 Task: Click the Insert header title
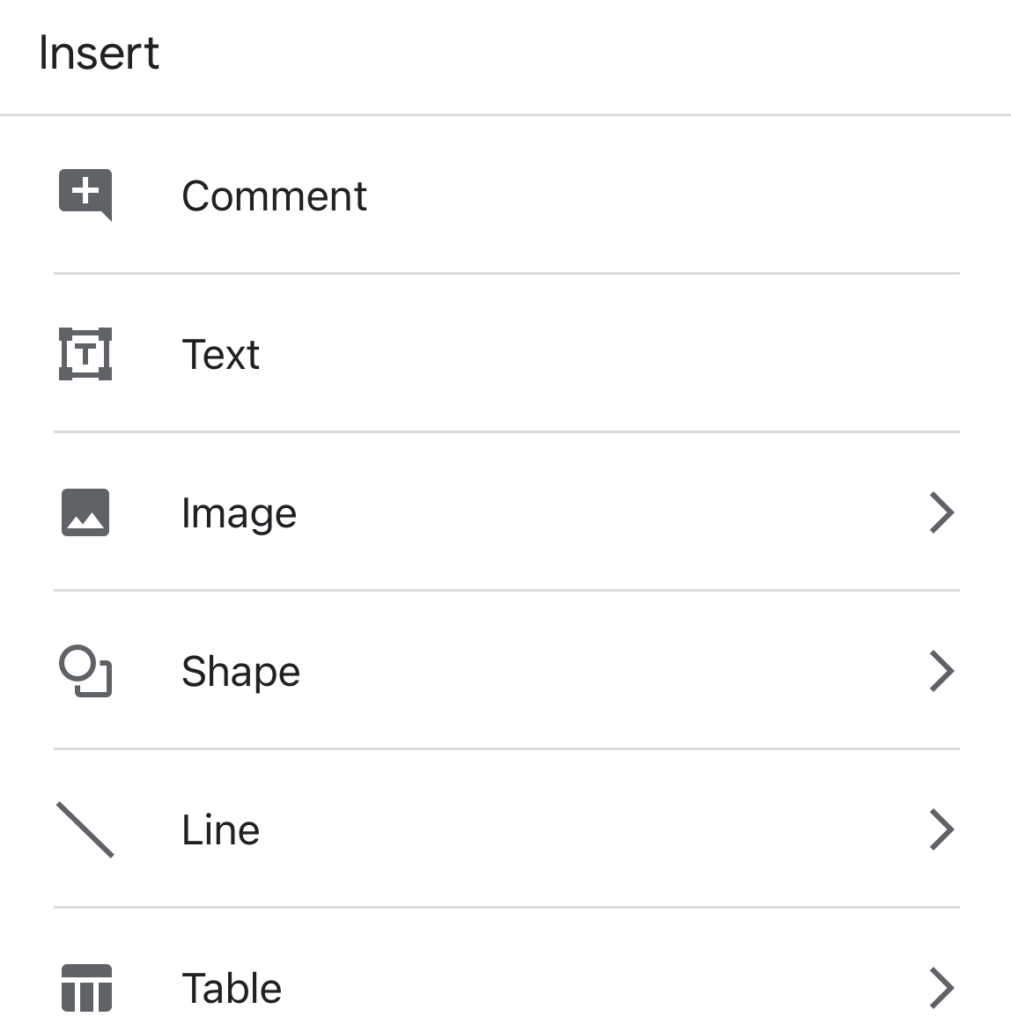98,52
